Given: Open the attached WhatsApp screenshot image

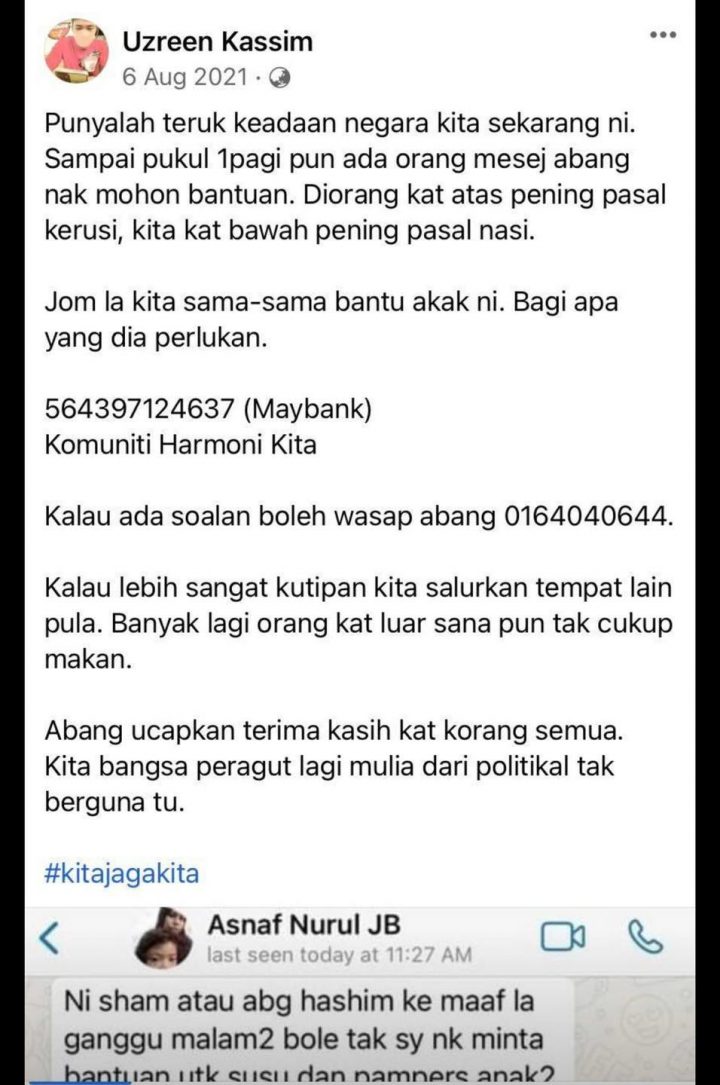Looking at the screenshot, I should click(360, 995).
